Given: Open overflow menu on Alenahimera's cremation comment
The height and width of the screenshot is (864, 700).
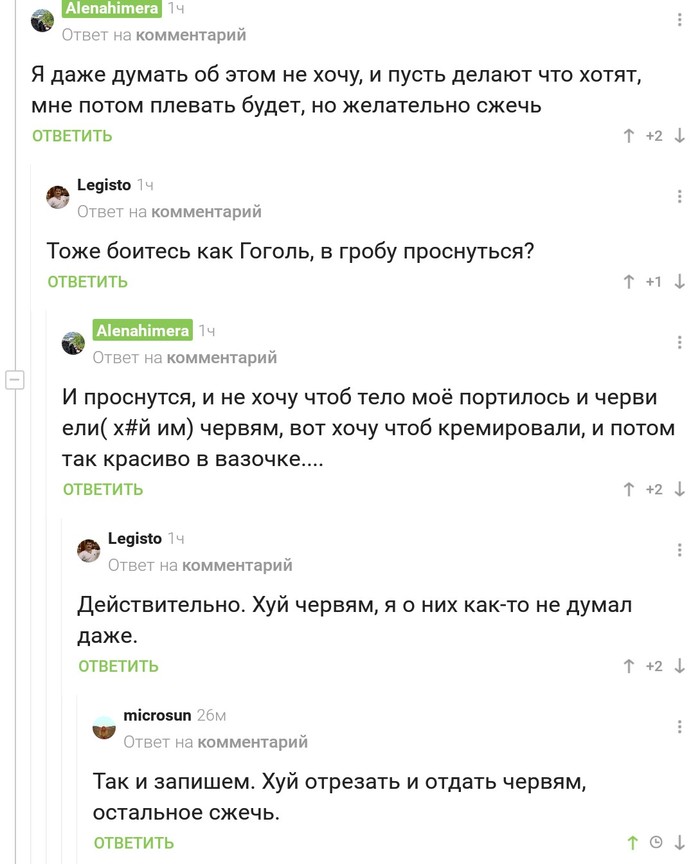Looking at the screenshot, I should tap(680, 343).
